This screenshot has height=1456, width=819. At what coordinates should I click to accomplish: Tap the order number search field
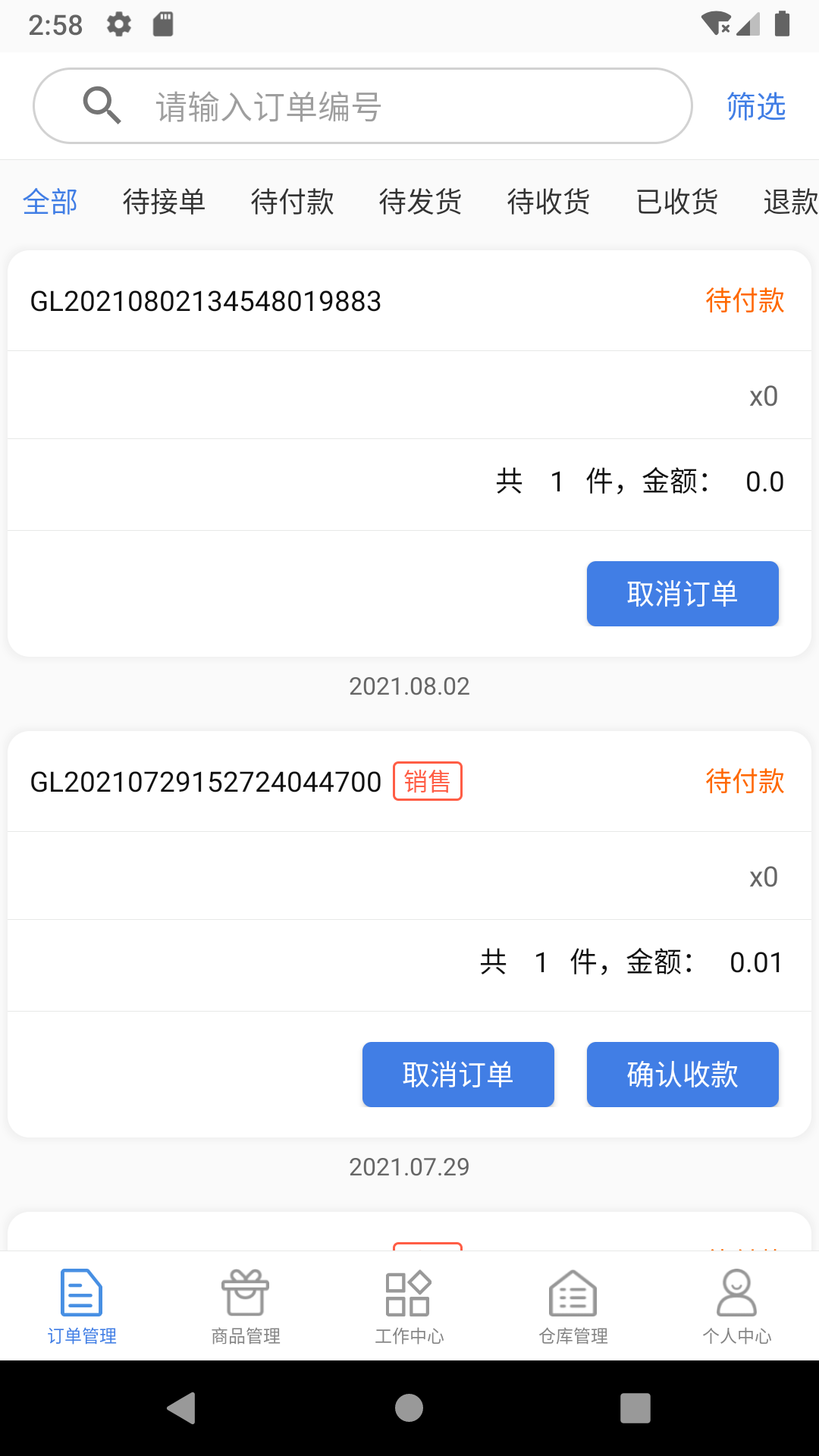(x=362, y=106)
